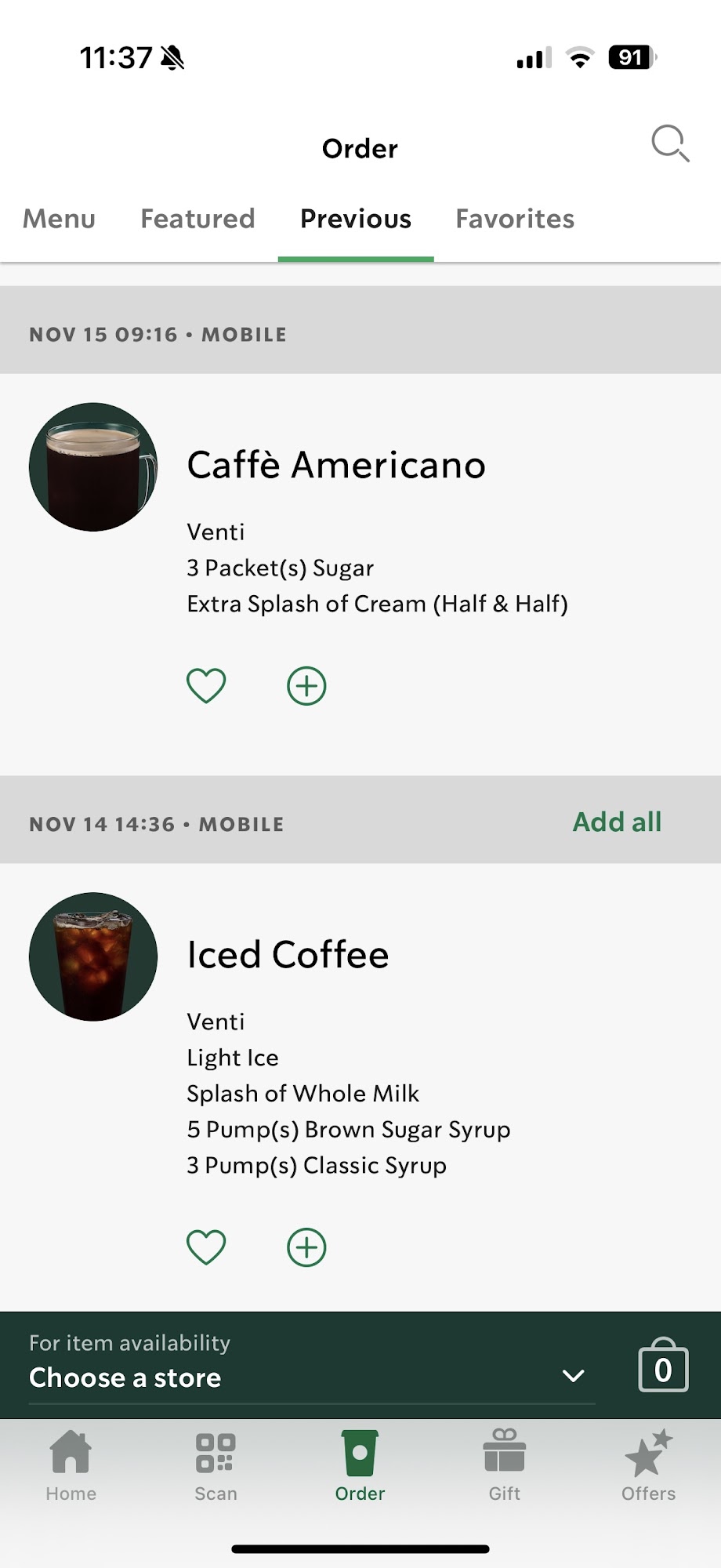Select the Order tab in bottom bar
Screen dimensions: 721x1568
(360, 1465)
